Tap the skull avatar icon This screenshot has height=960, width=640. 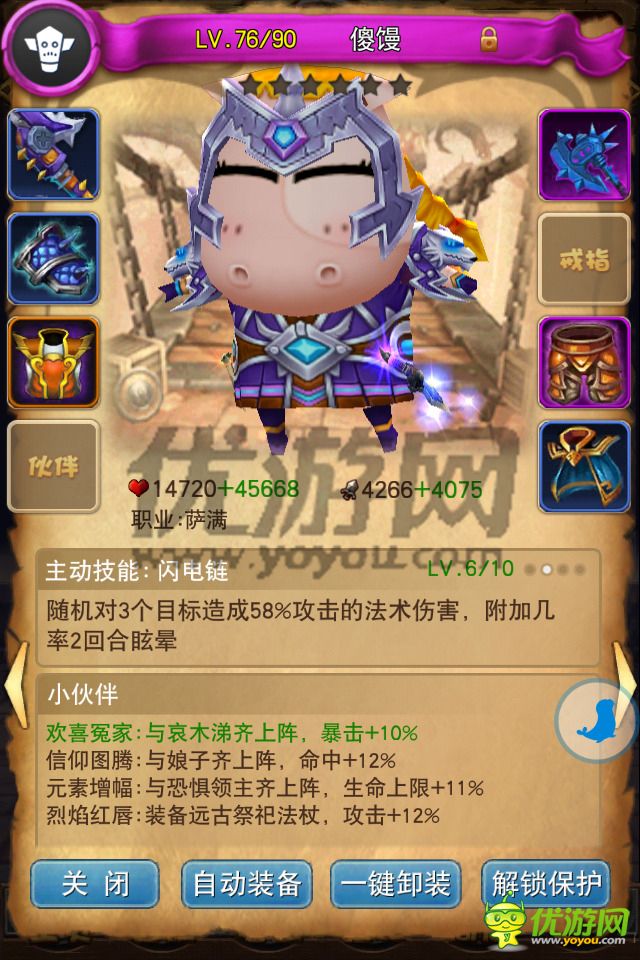point(48,44)
